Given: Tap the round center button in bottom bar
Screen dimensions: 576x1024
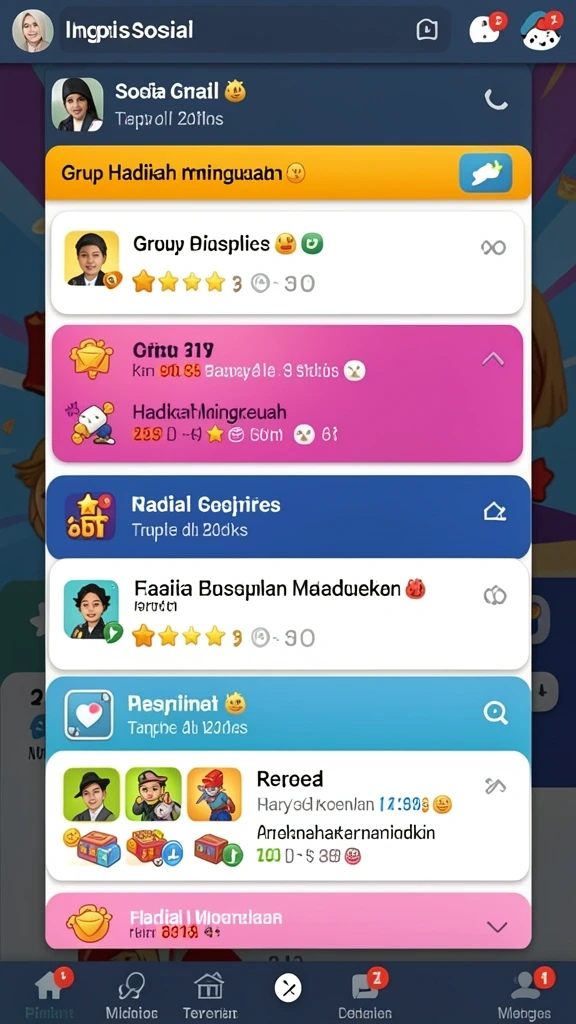Looking at the screenshot, I should (288, 989).
